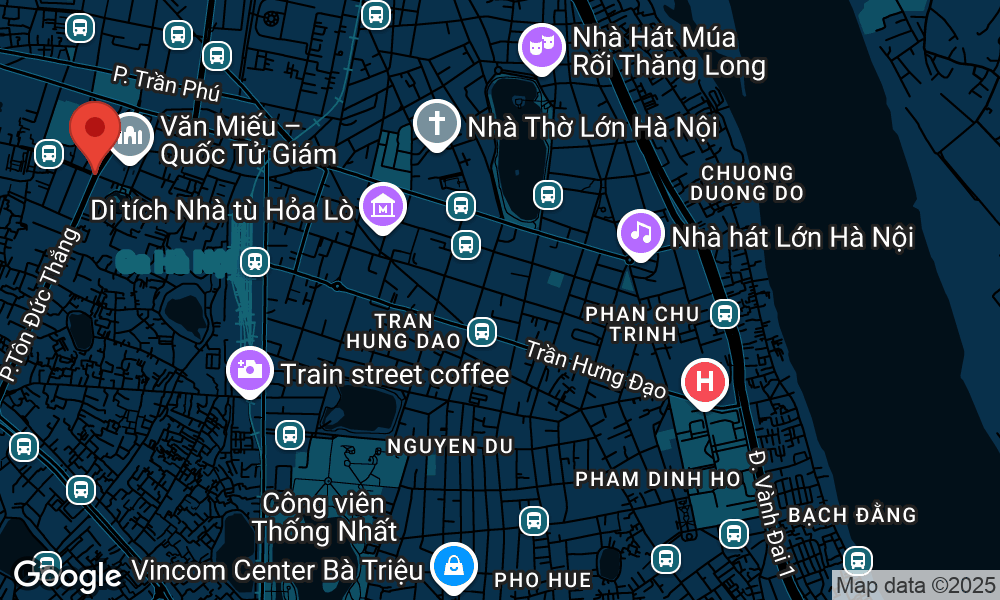1000x600 pixels.
Task: Select Nhà hát Lớn Hà Nội opera marker
Action: 641,233
